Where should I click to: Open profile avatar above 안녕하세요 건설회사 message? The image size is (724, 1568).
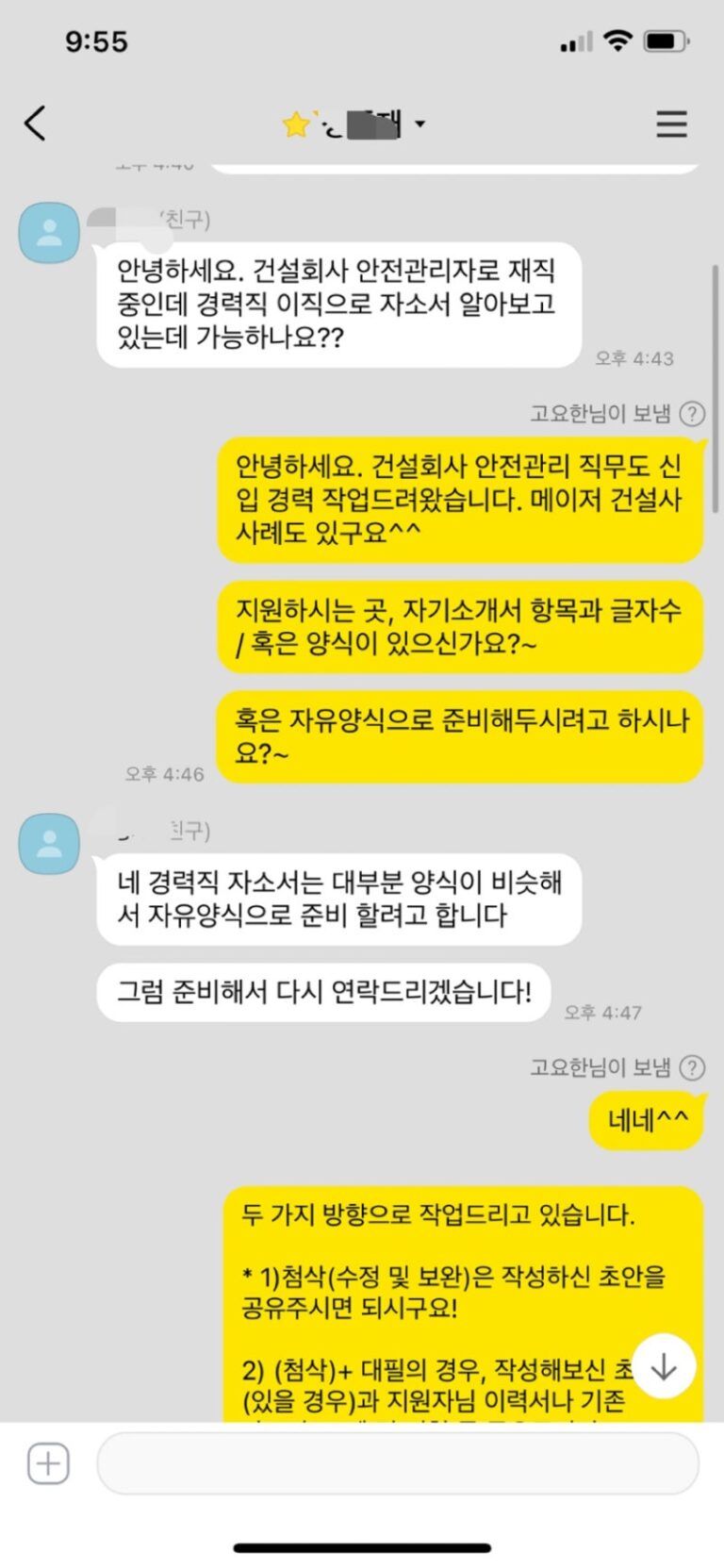(49, 233)
